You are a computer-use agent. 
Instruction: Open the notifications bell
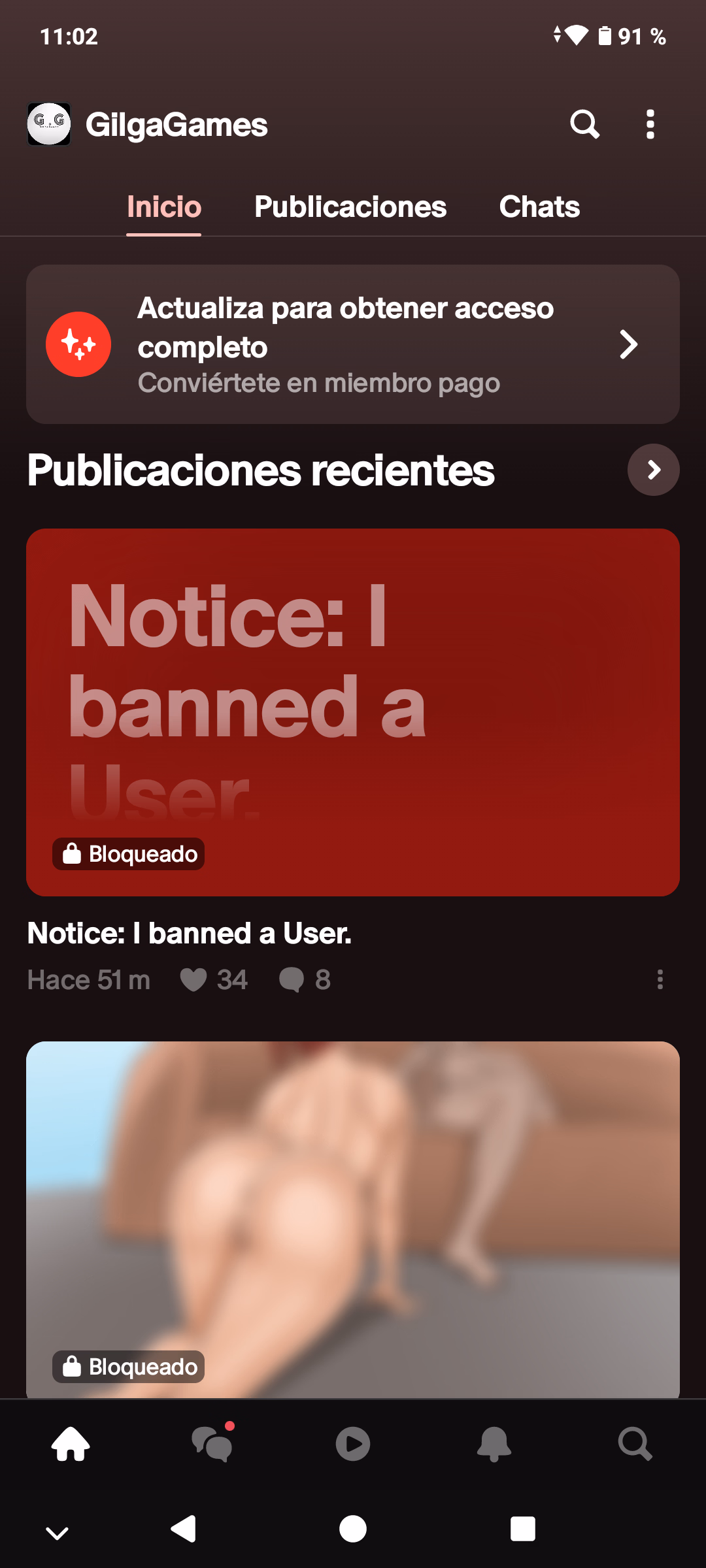(494, 1444)
